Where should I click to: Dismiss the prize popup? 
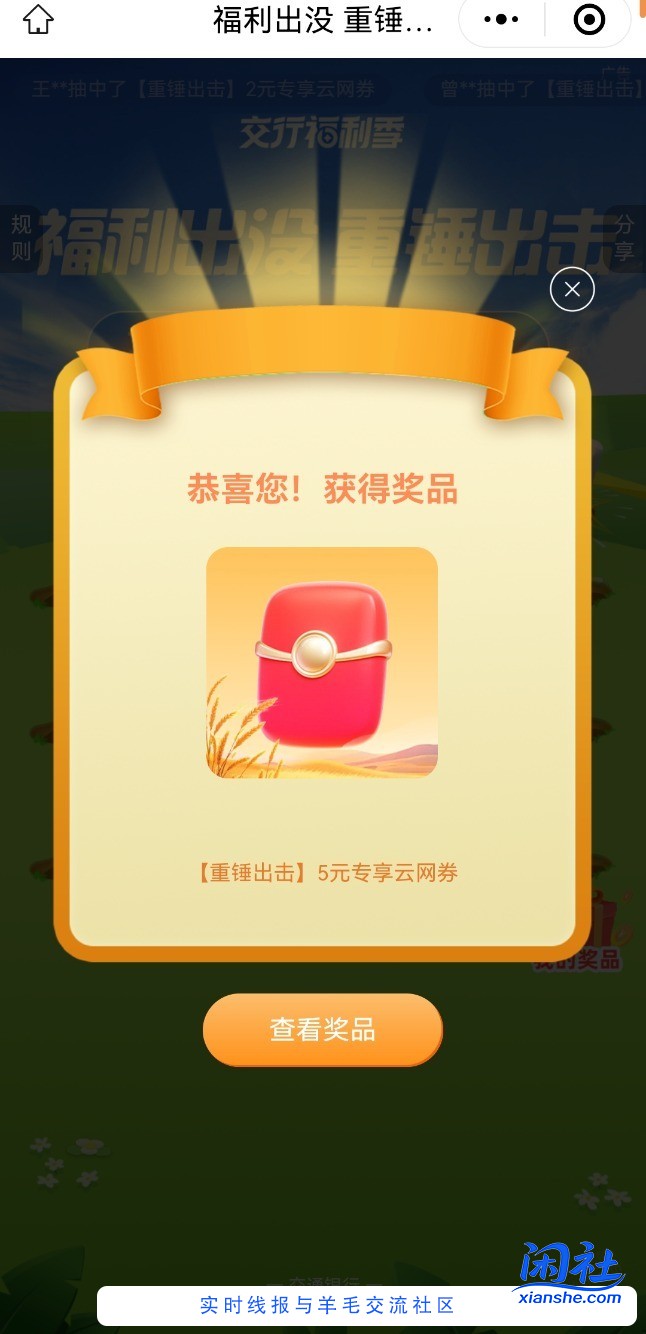(572, 290)
